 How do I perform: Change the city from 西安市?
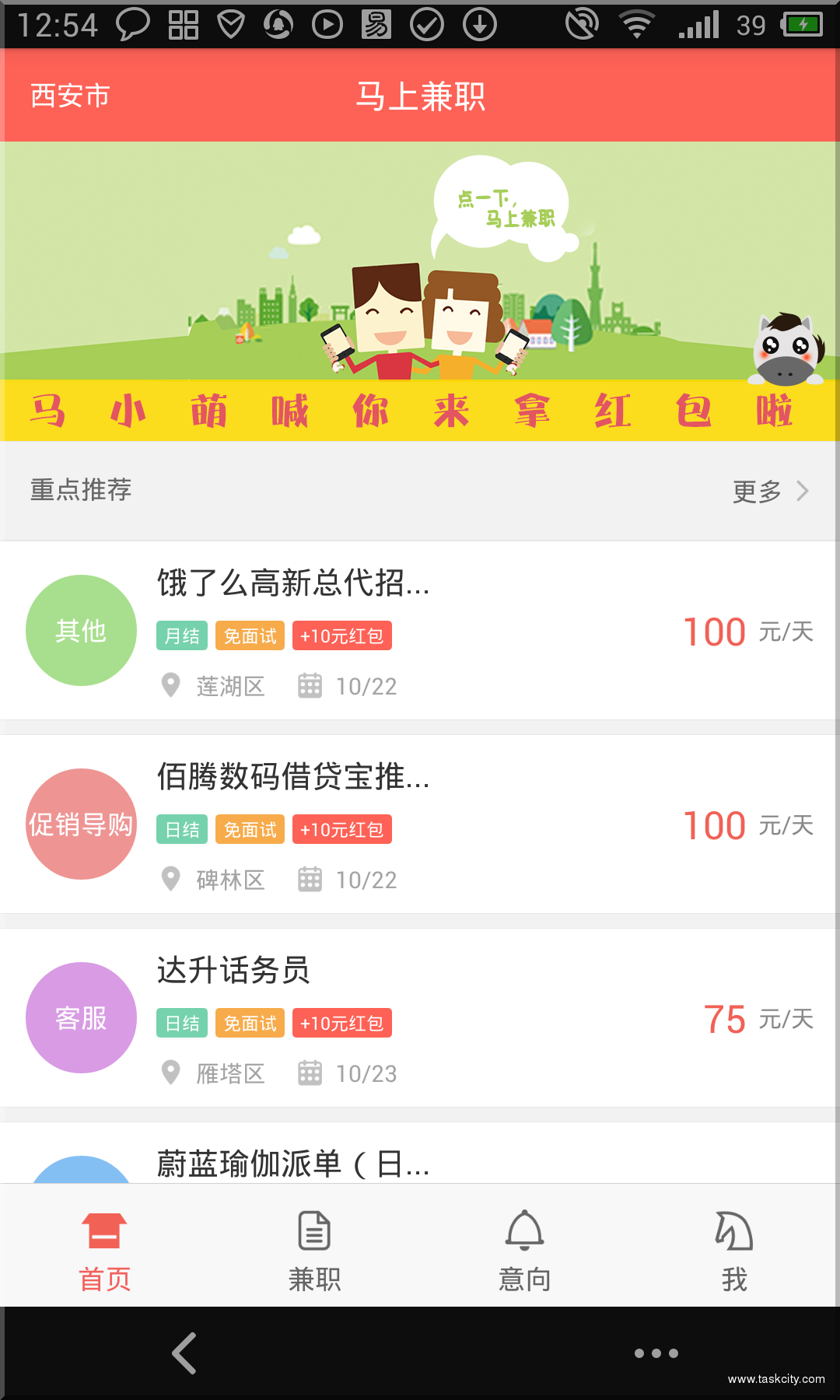(70, 96)
